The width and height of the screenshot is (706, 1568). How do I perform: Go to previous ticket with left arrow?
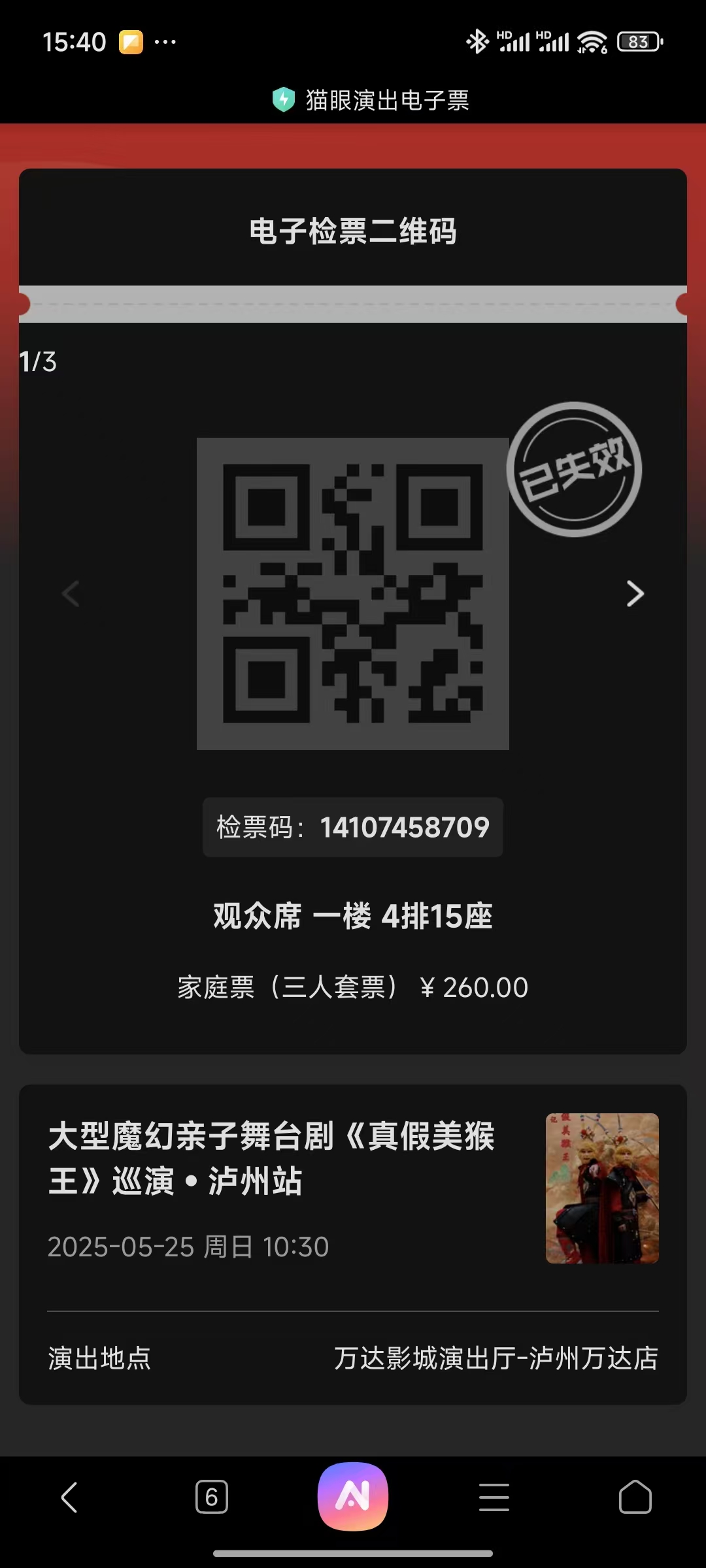[71, 593]
